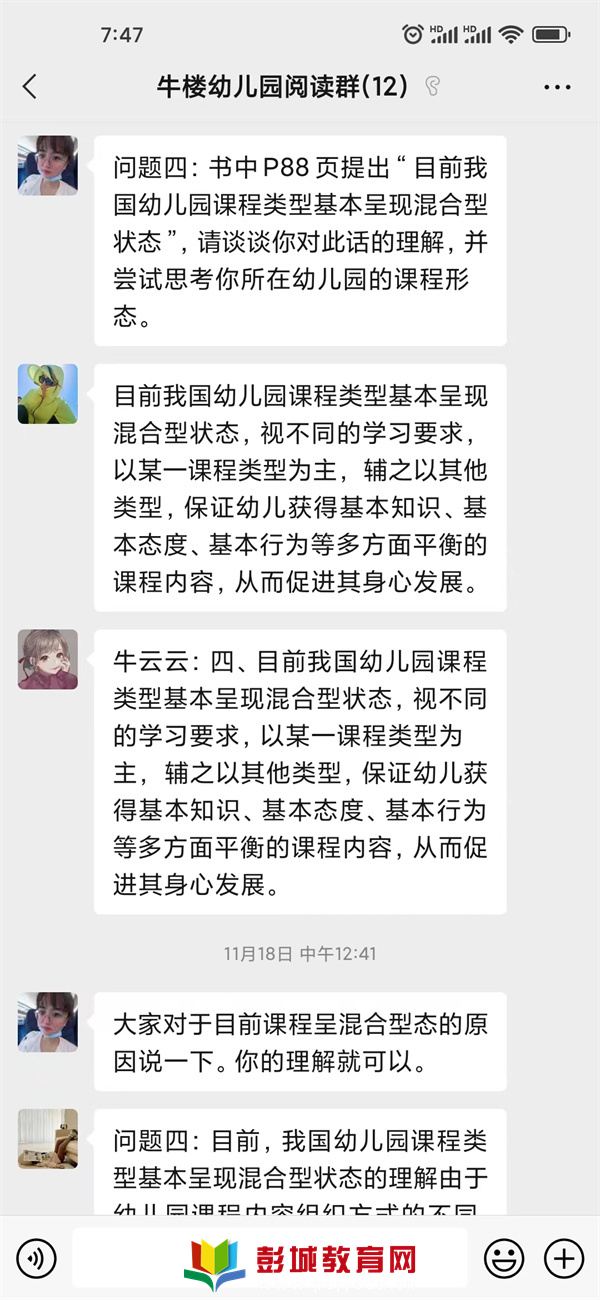The image size is (600, 1300).
Task: Open avatar of sender asking 问题四 P88
Action: pos(47,165)
